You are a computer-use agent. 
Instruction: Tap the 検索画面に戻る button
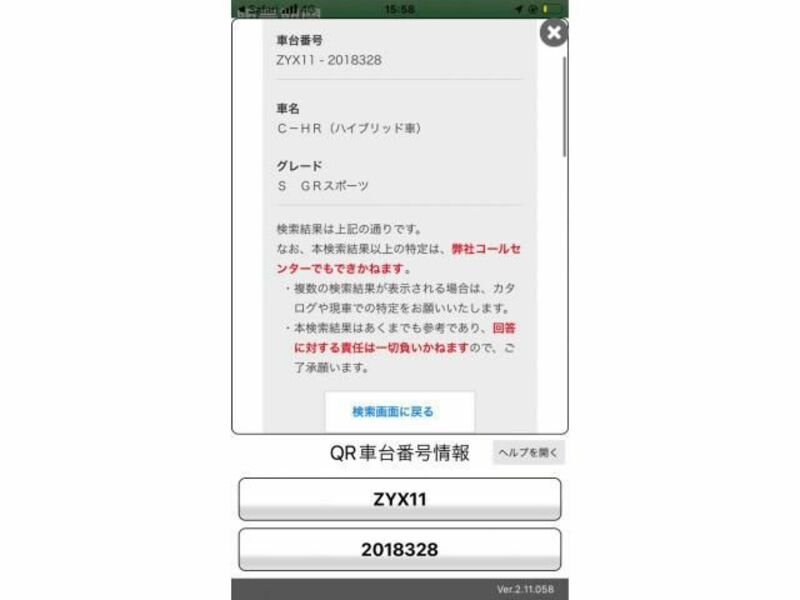(398, 411)
